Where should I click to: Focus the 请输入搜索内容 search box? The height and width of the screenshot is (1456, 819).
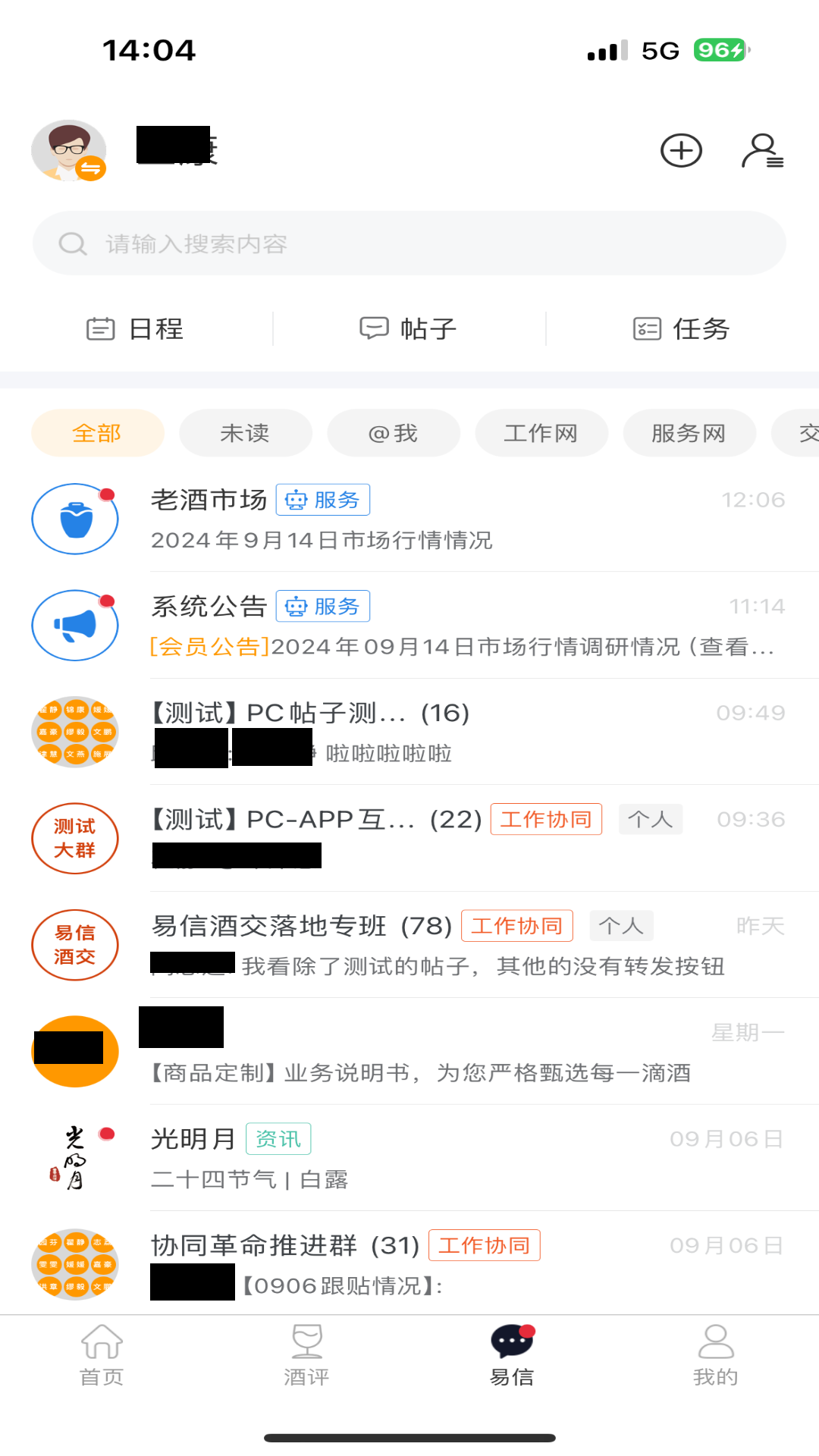[x=409, y=243]
